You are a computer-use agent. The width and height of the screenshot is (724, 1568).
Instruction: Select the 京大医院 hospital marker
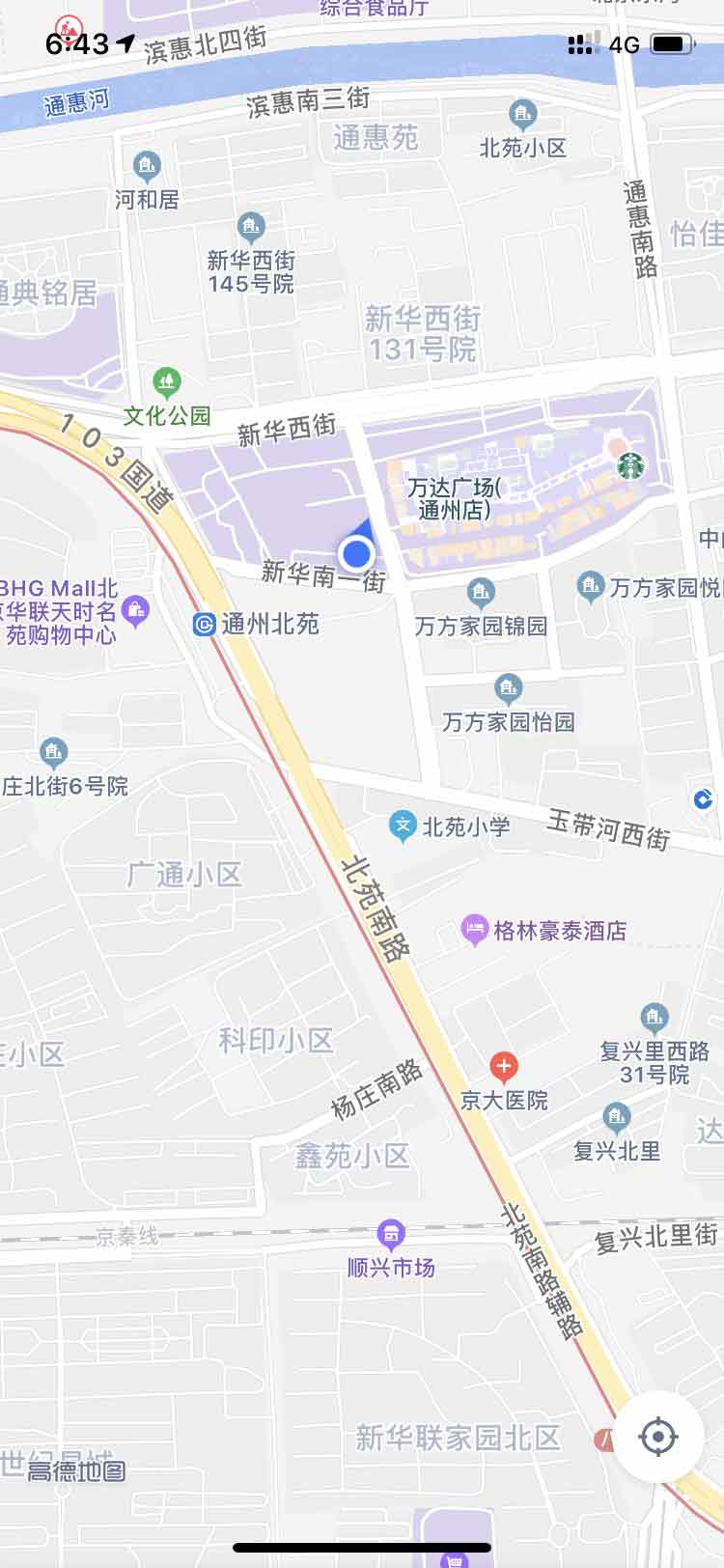(503, 1067)
